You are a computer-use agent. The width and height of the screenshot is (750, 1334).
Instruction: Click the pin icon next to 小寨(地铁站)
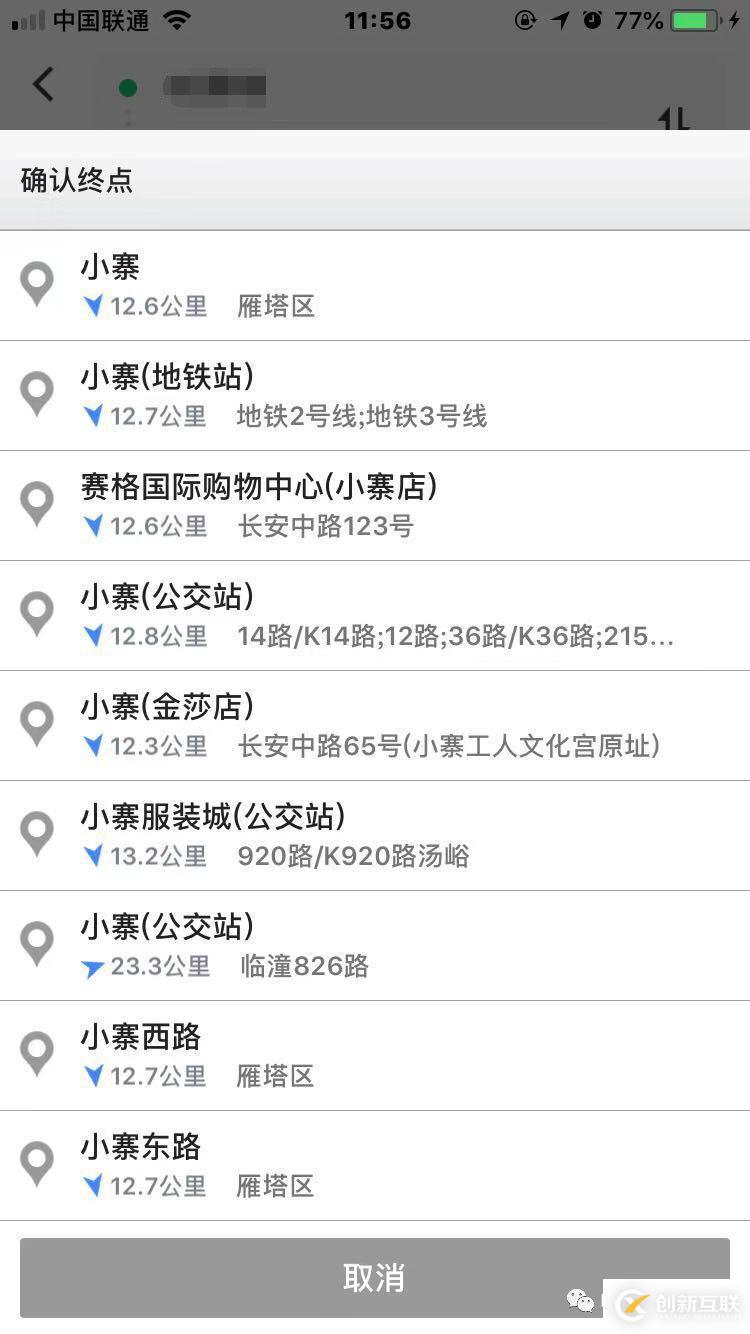point(37,394)
